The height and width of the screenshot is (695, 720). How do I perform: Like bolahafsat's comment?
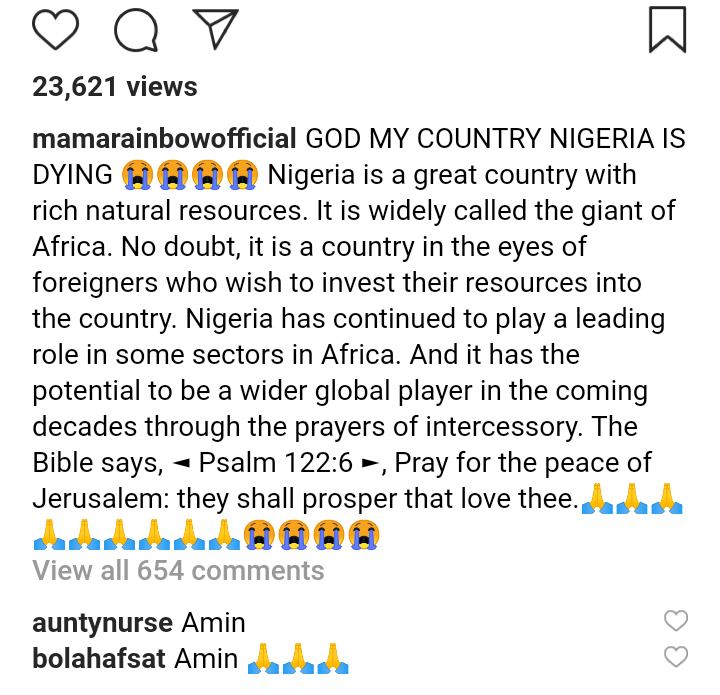(x=676, y=656)
